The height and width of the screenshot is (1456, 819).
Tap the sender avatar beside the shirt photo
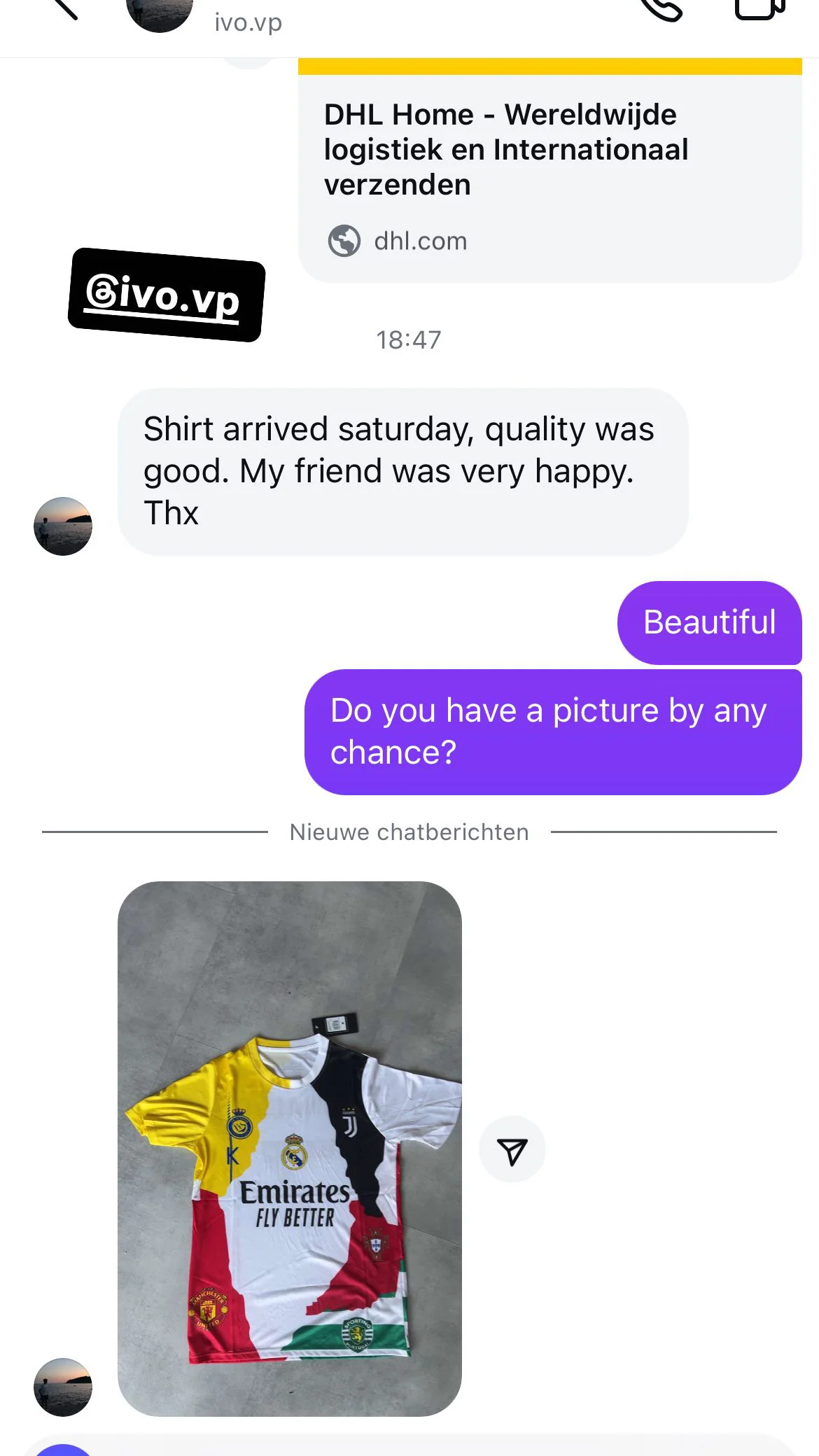click(x=63, y=1387)
